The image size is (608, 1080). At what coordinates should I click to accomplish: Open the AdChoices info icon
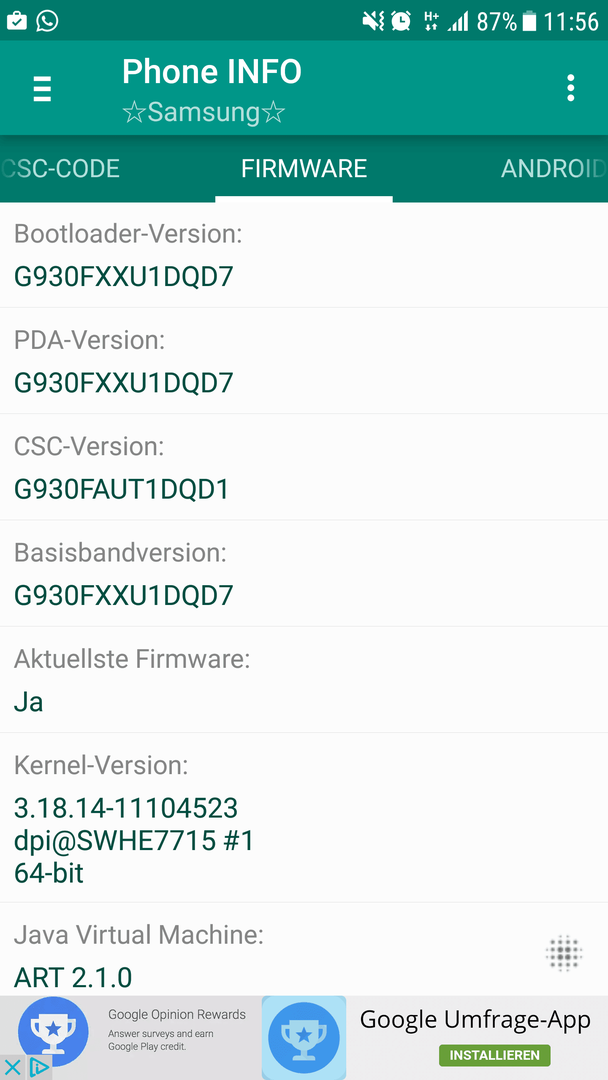click(39, 1068)
